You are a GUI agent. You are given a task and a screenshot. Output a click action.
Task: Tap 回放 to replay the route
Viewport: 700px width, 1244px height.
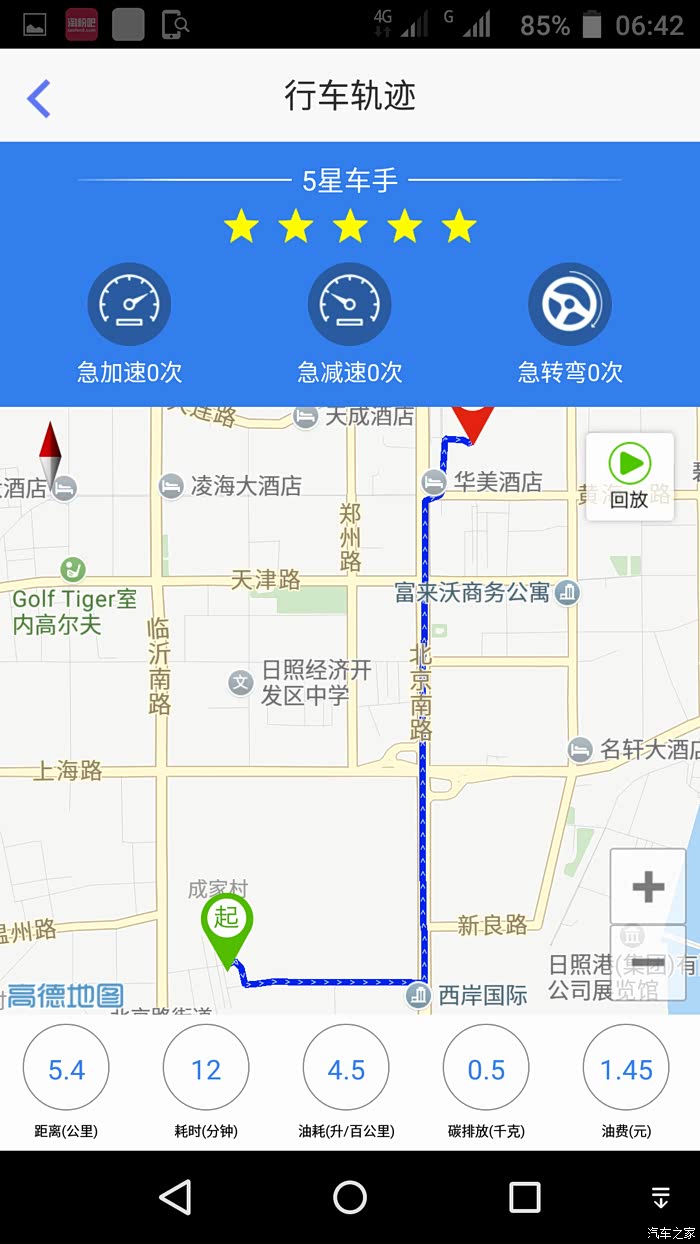click(x=630, y=477)
